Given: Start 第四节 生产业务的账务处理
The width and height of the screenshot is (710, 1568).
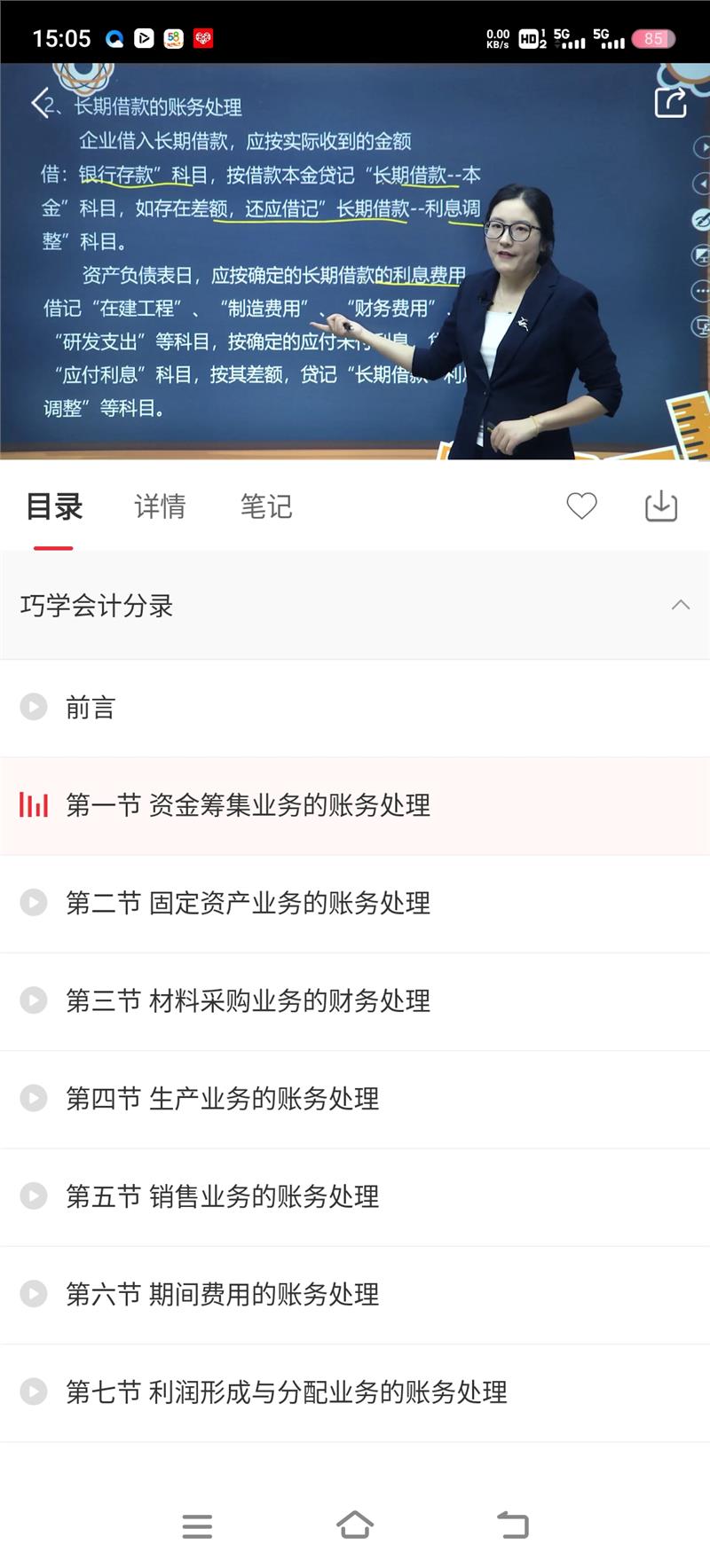Looking at the screenshot, I should tap(222, 1098).
